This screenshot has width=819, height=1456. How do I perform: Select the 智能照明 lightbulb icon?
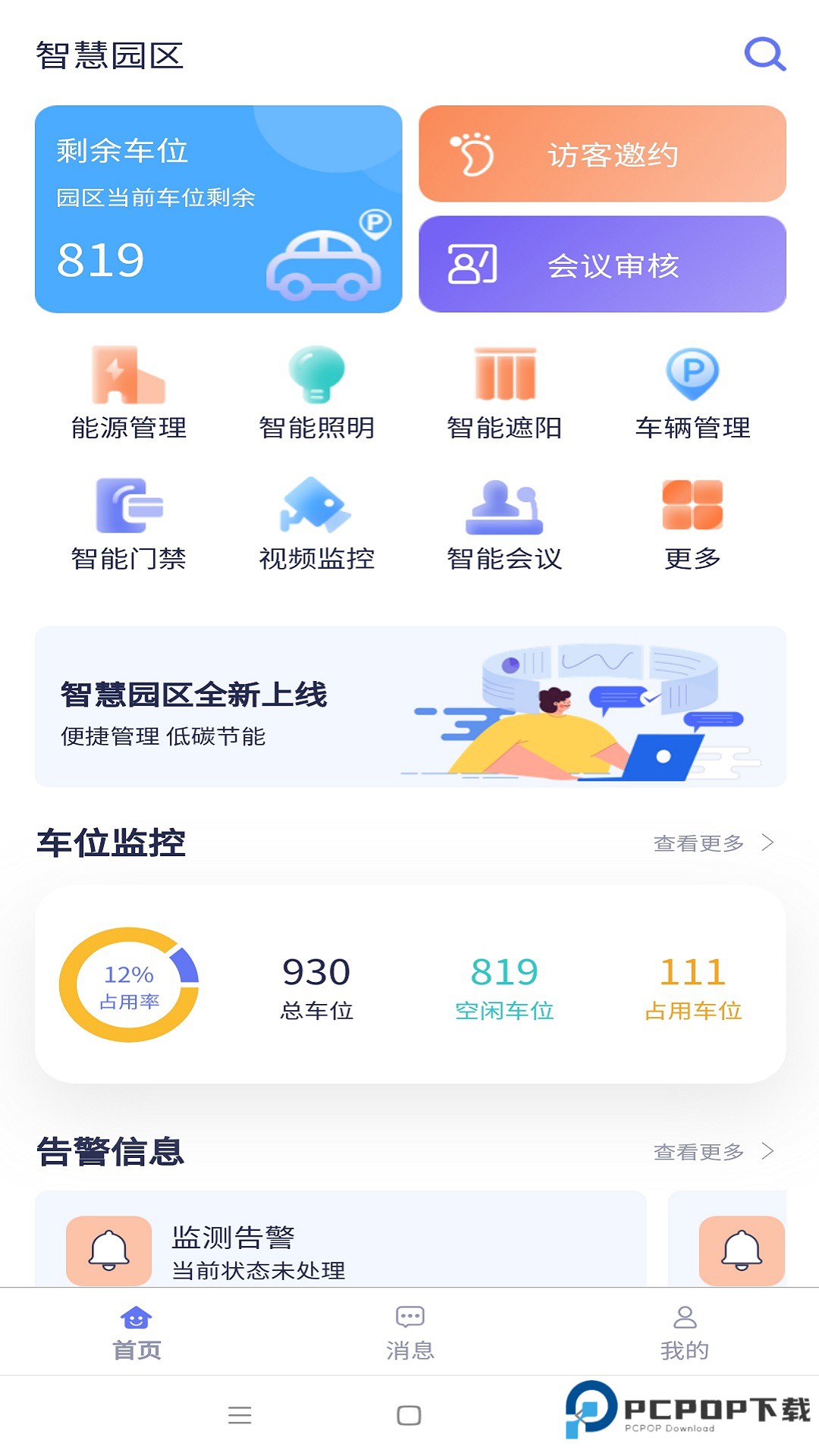pyautogui.click(x=315, y=375)
